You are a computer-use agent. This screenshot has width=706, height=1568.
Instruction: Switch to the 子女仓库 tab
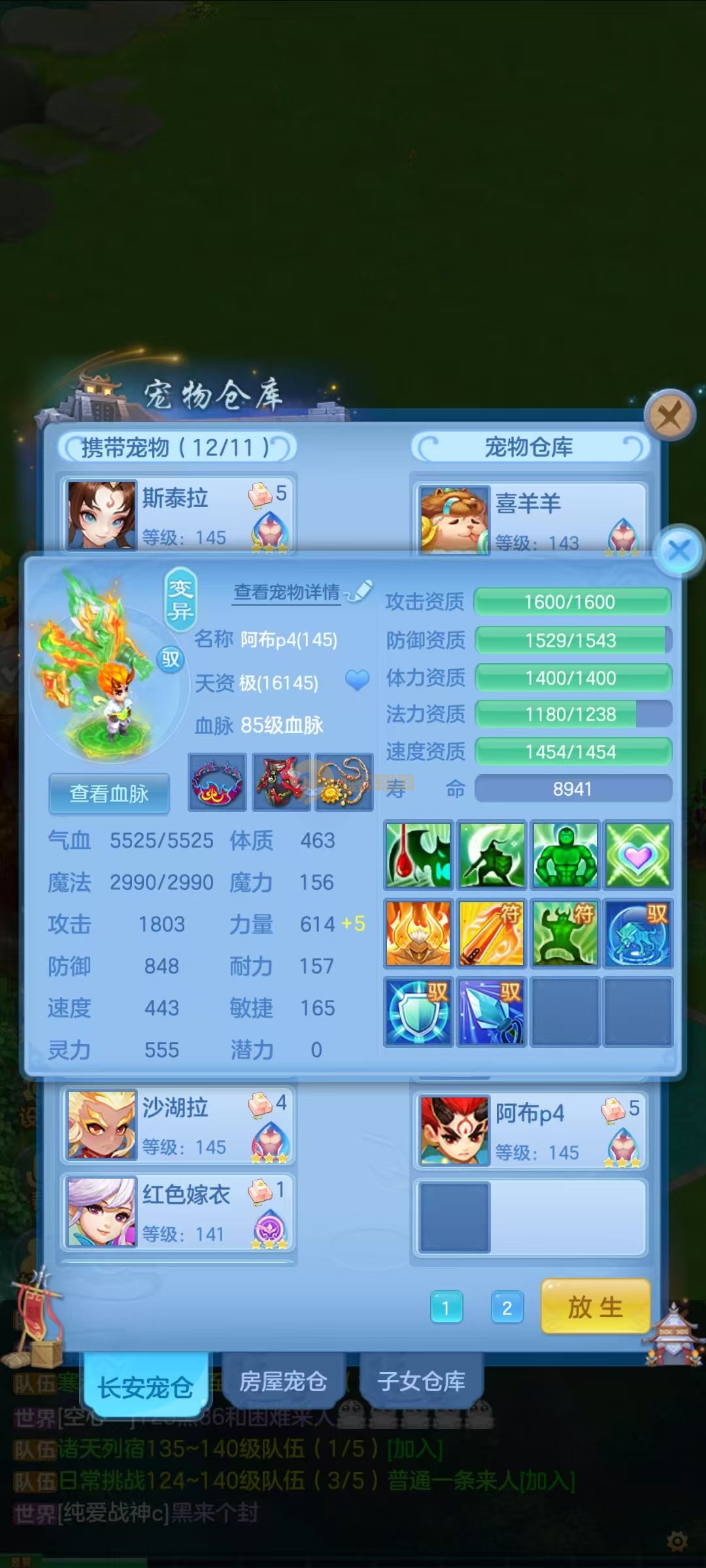[x=421, y=1381]
